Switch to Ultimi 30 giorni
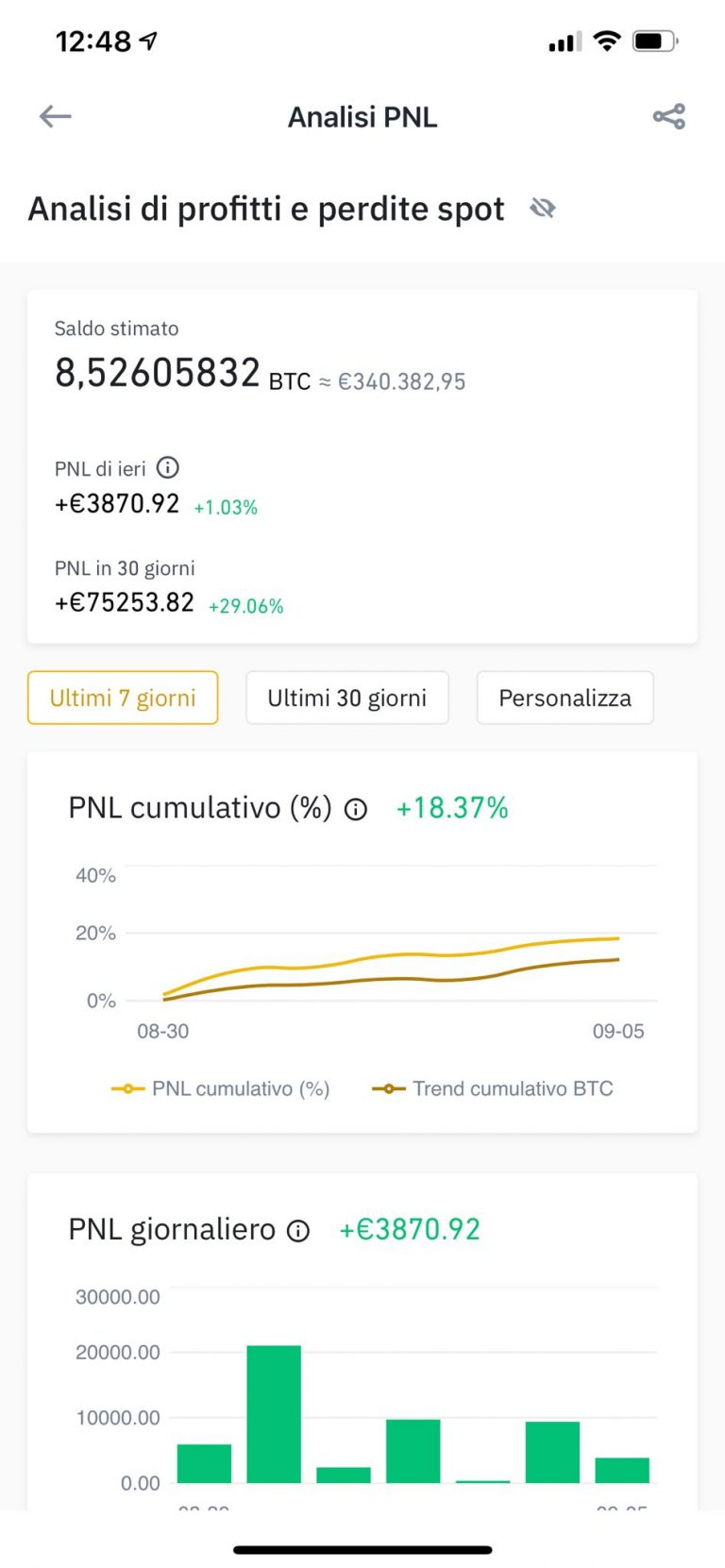Viewport: 725px width, 1568px height. pos(347,698)
